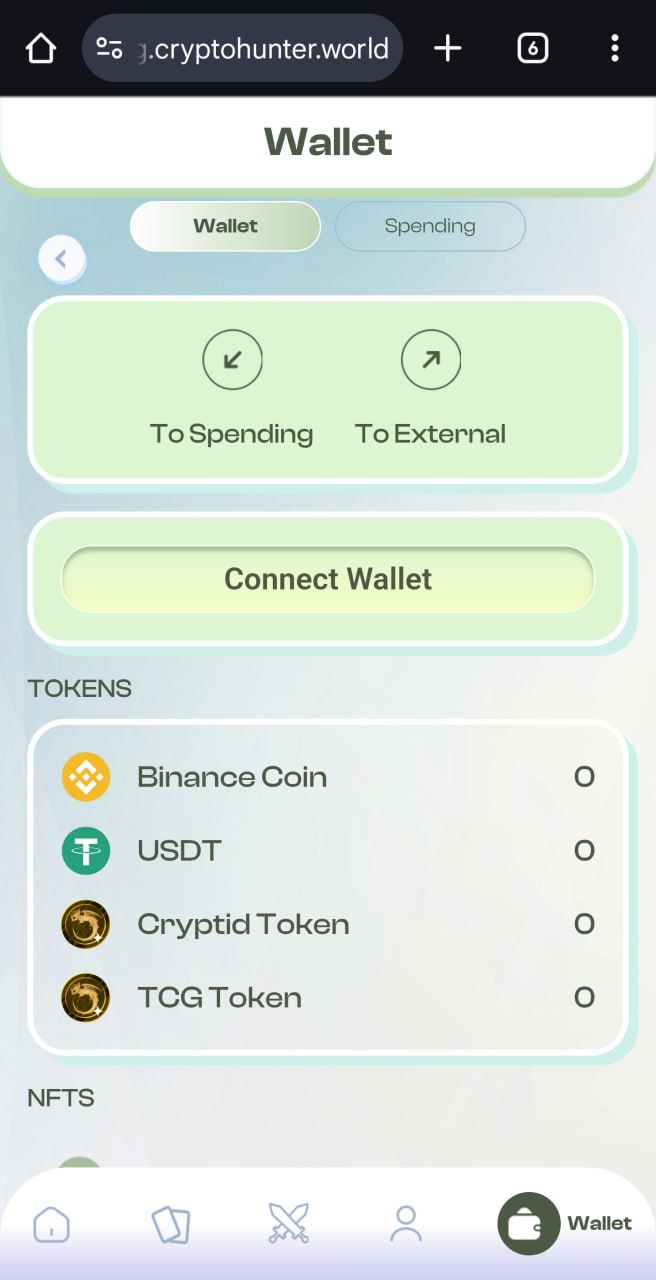656x1280 pixels.
Task: Open the profile tab in bottom navigation
Action: [405, 1223]
